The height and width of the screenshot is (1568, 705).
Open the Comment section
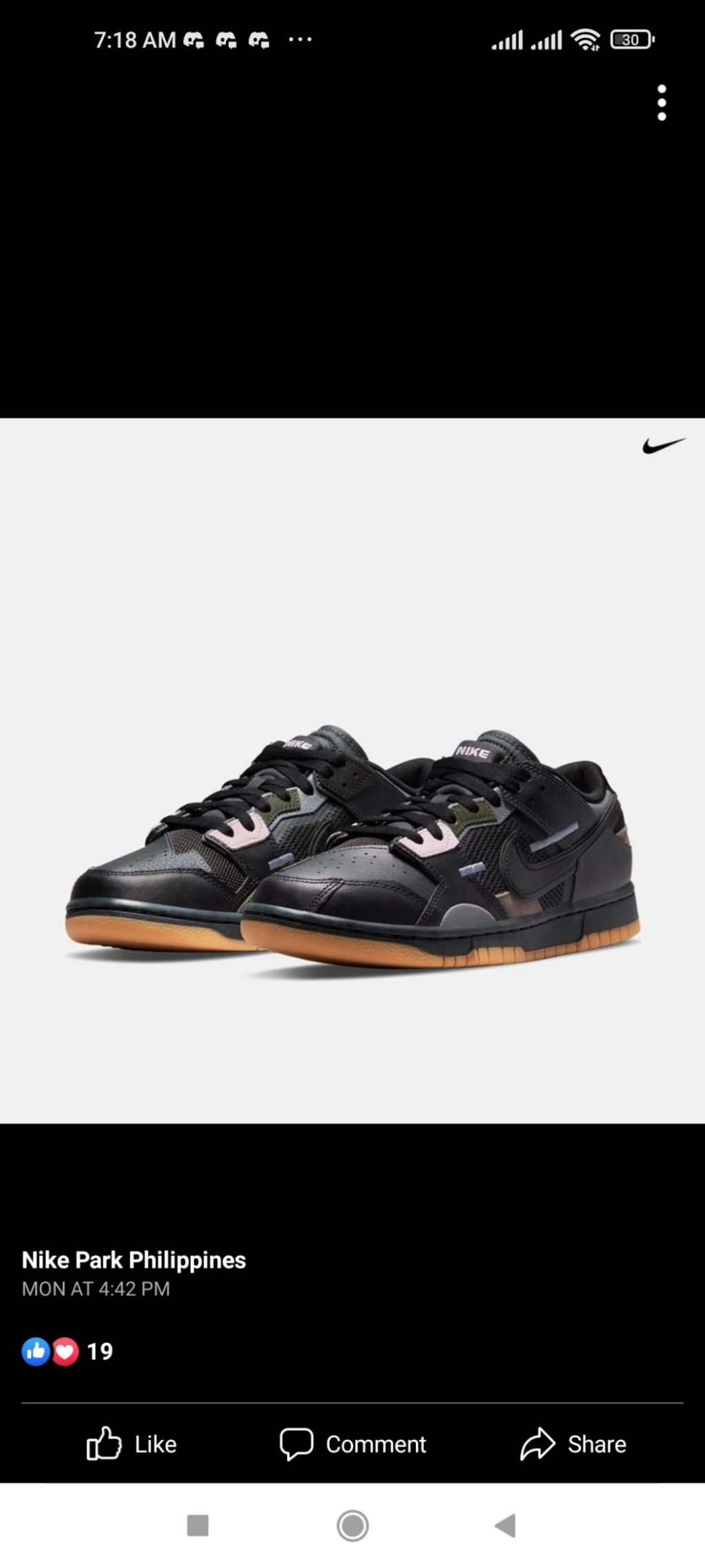pyautogui.click(x=352, y=1443)
